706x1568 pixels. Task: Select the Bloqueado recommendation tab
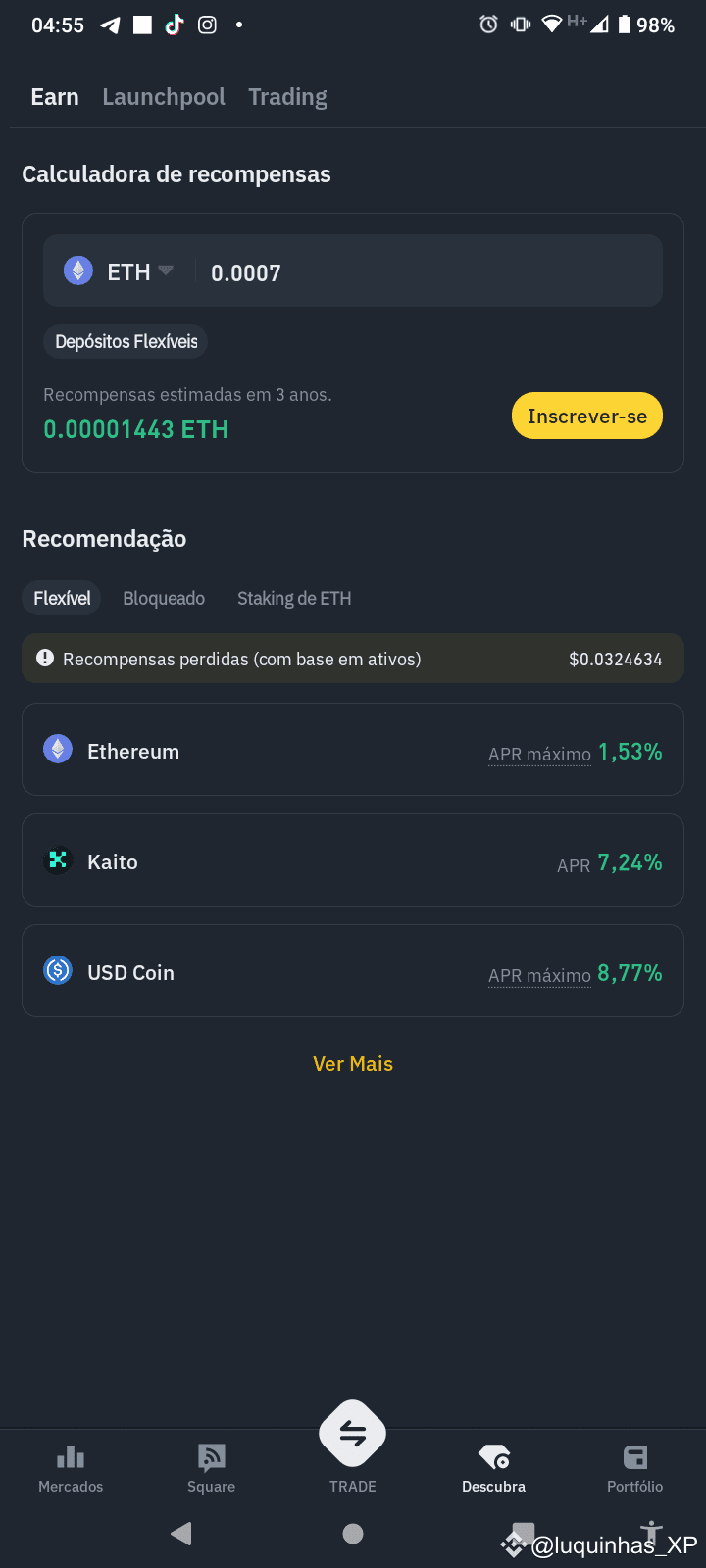point(164,598)
